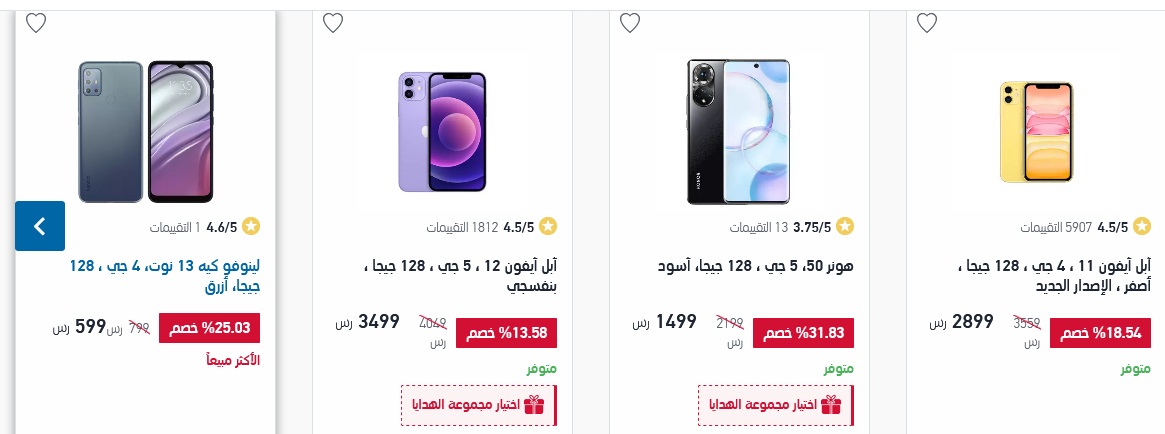Screen dimensions: 1165x434
Task: Open the Lenovo K13 Note blue product image
Action: (x=146, y=131)
